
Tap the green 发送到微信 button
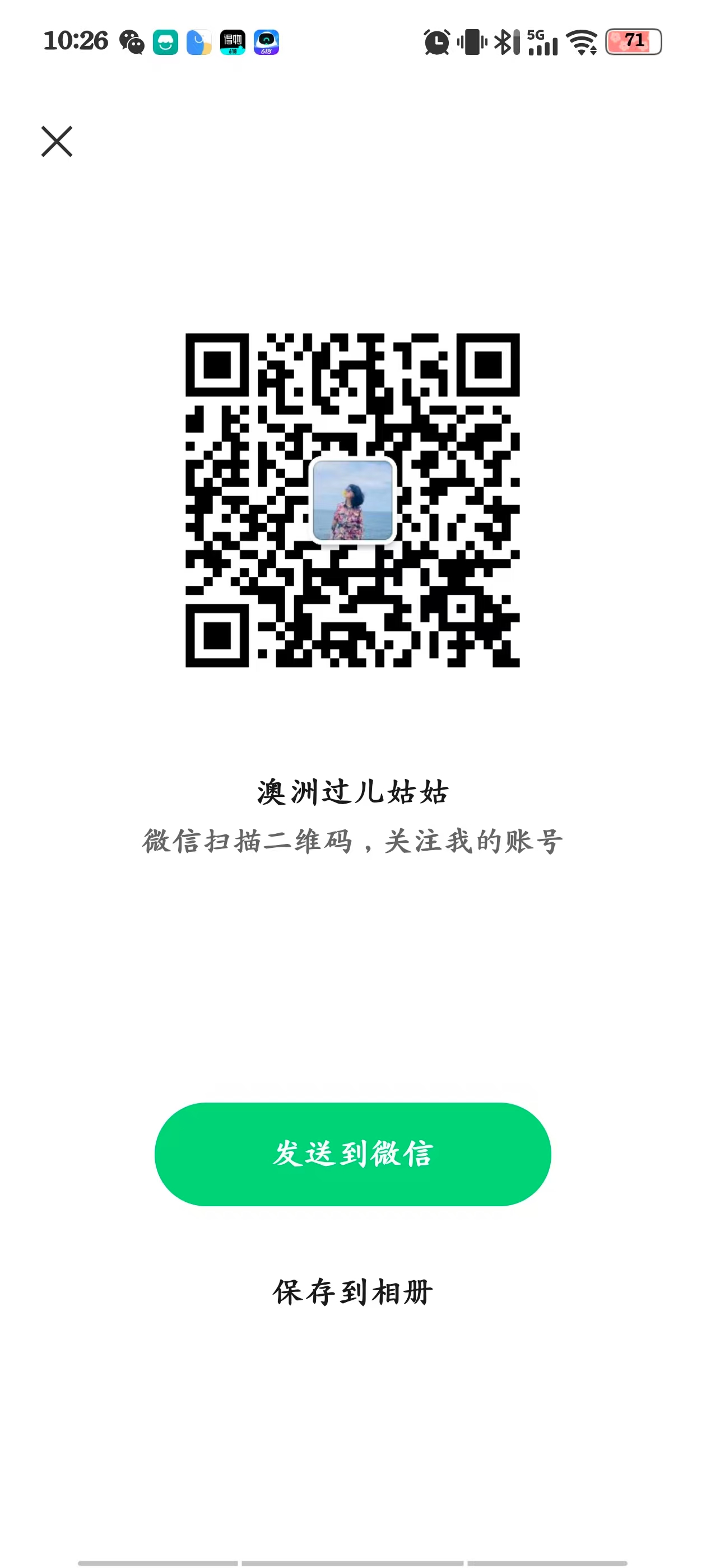[x=352, y=1154]
